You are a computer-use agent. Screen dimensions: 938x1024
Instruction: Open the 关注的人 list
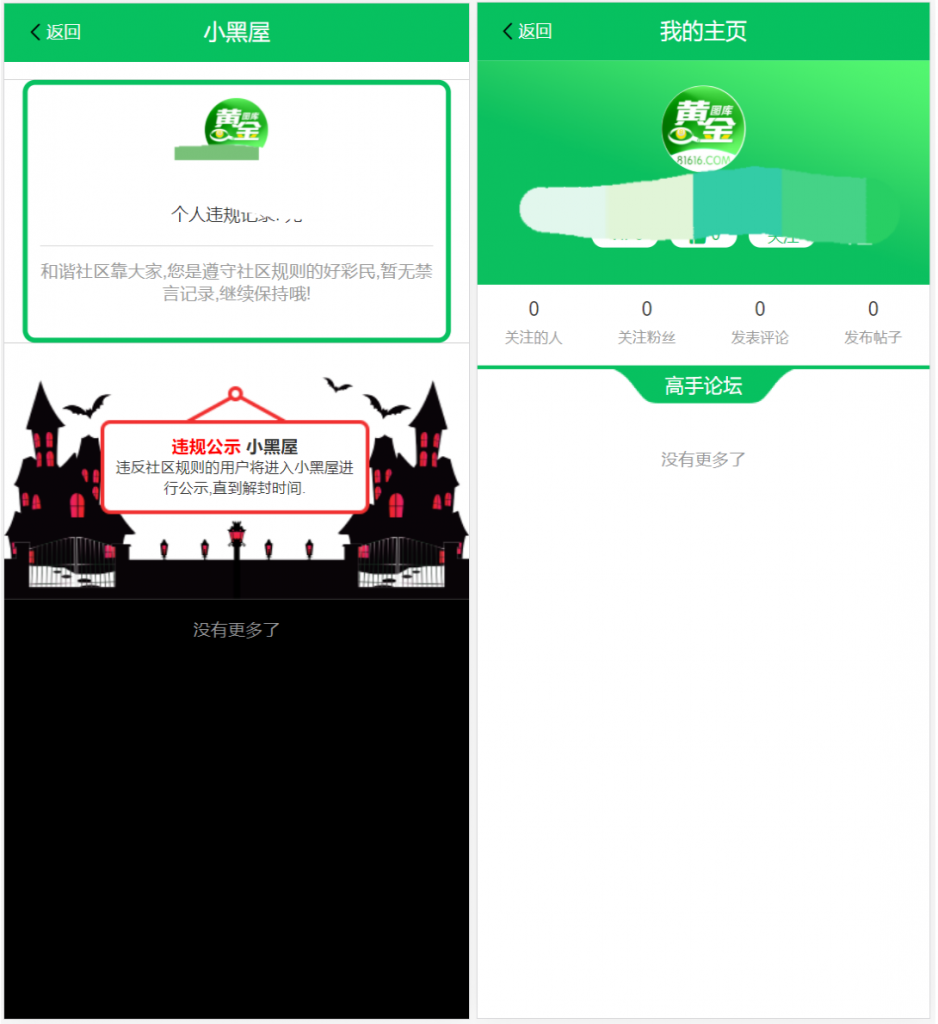[x=533, y=322]
